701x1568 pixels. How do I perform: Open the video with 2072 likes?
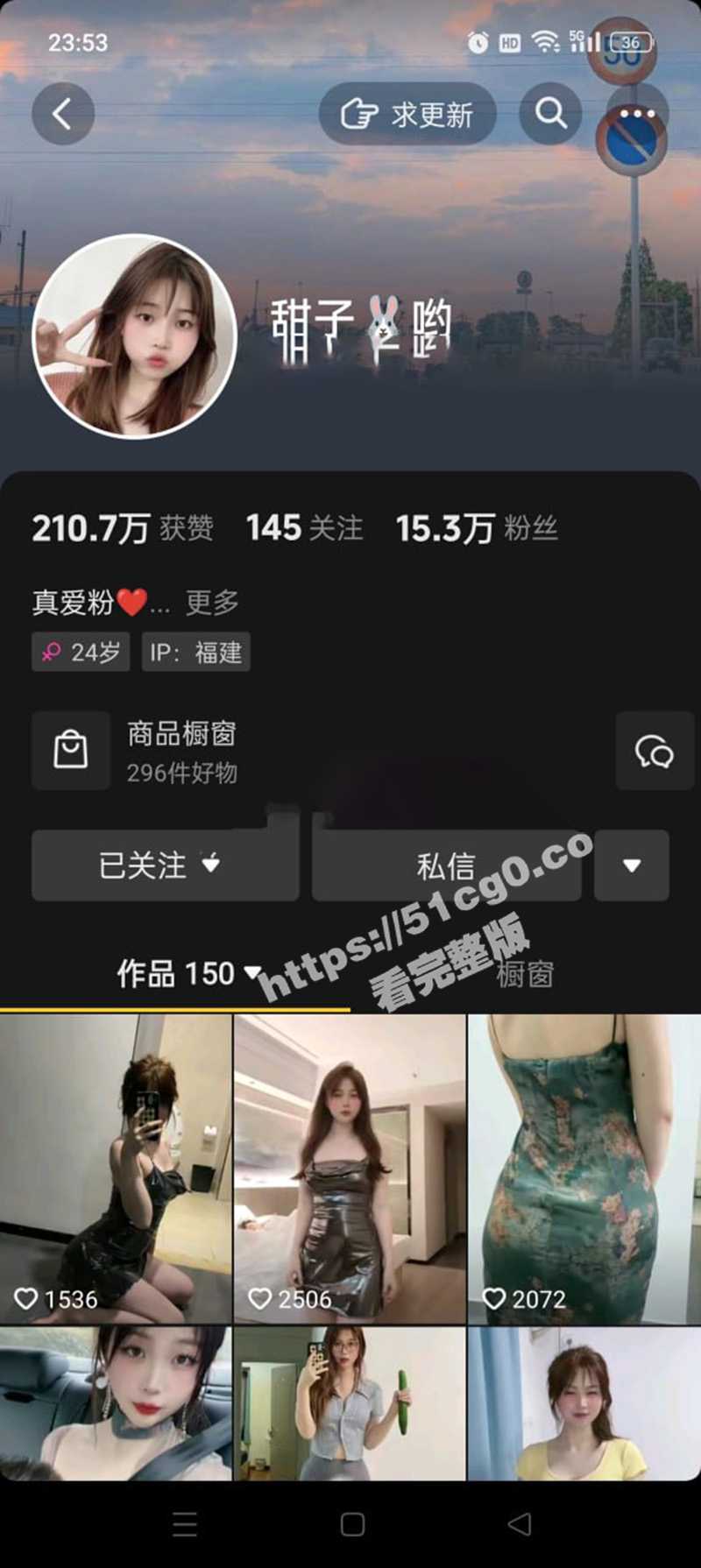click(x=584, y=1168)
